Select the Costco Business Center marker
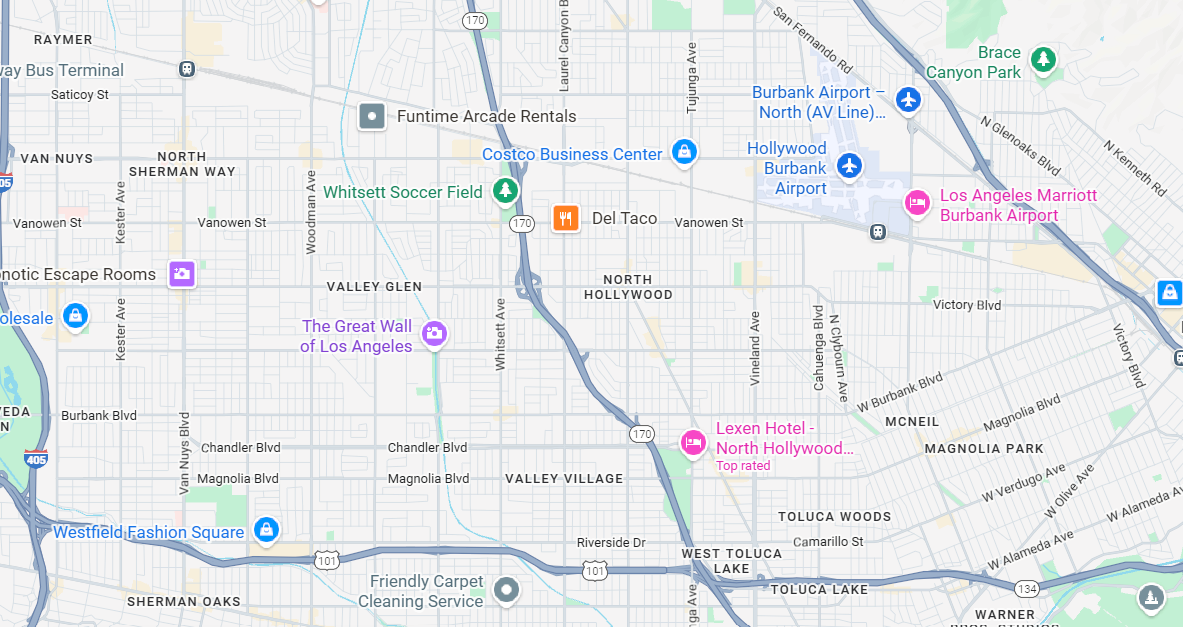1183x627 pixels. tap(683, 153)
